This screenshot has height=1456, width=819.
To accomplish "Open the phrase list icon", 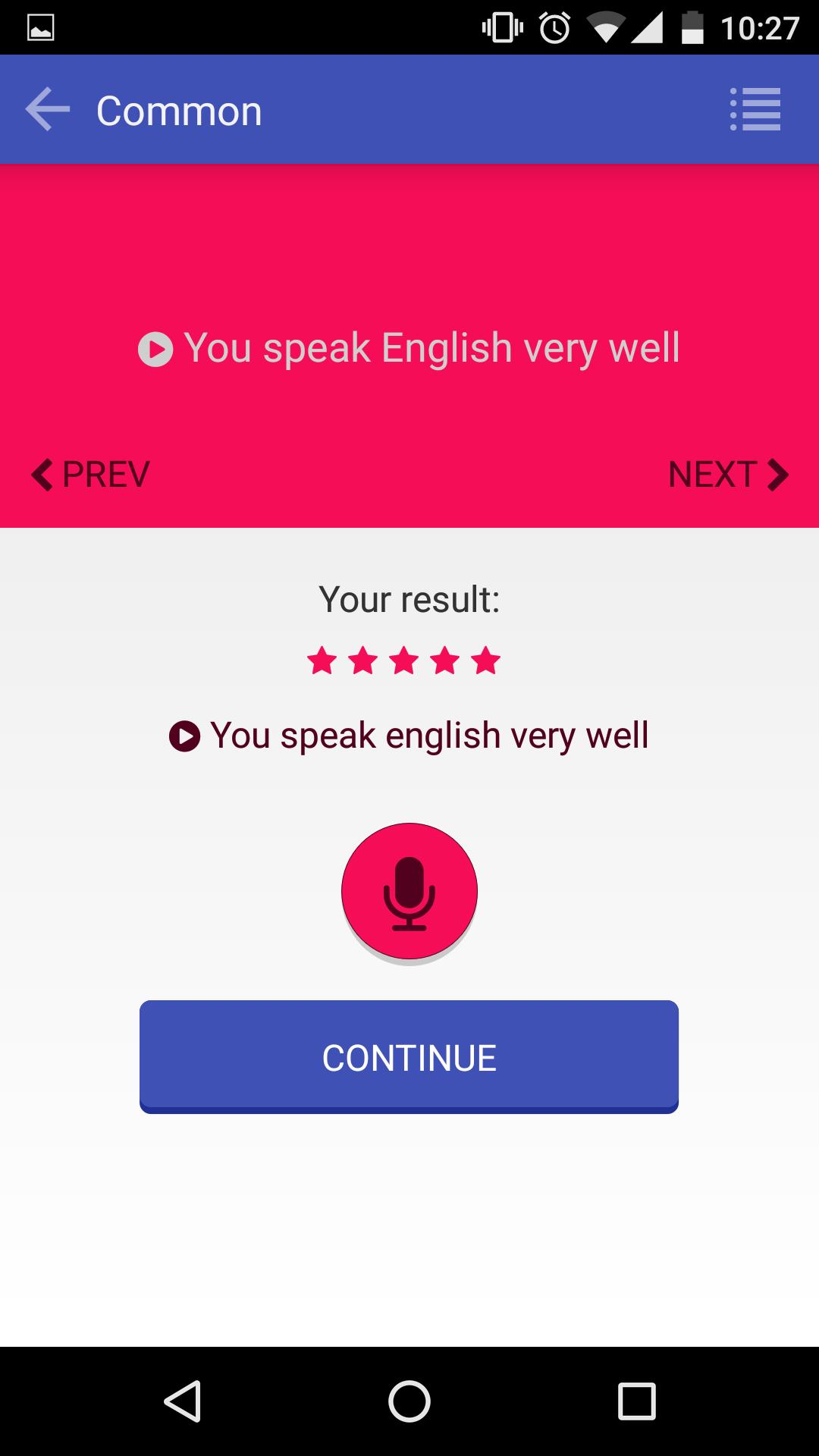I will (755, 110).
